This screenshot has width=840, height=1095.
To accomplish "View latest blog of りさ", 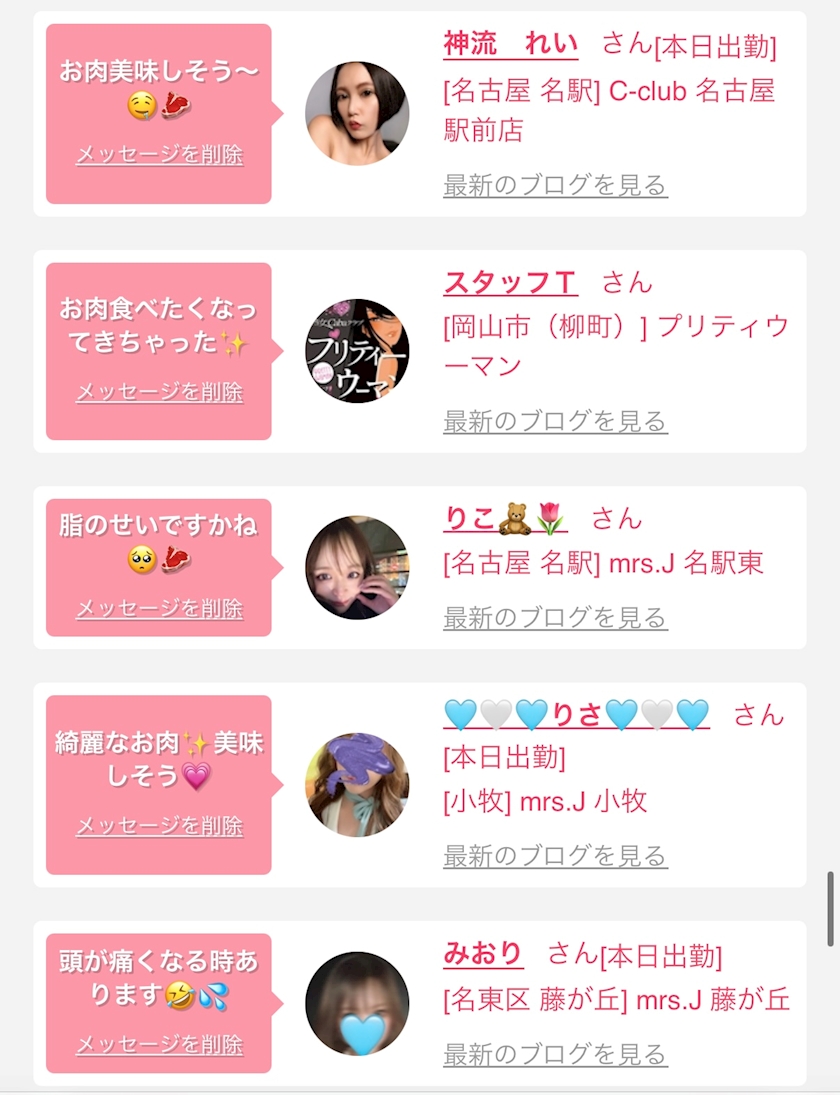I will (555, 856).
